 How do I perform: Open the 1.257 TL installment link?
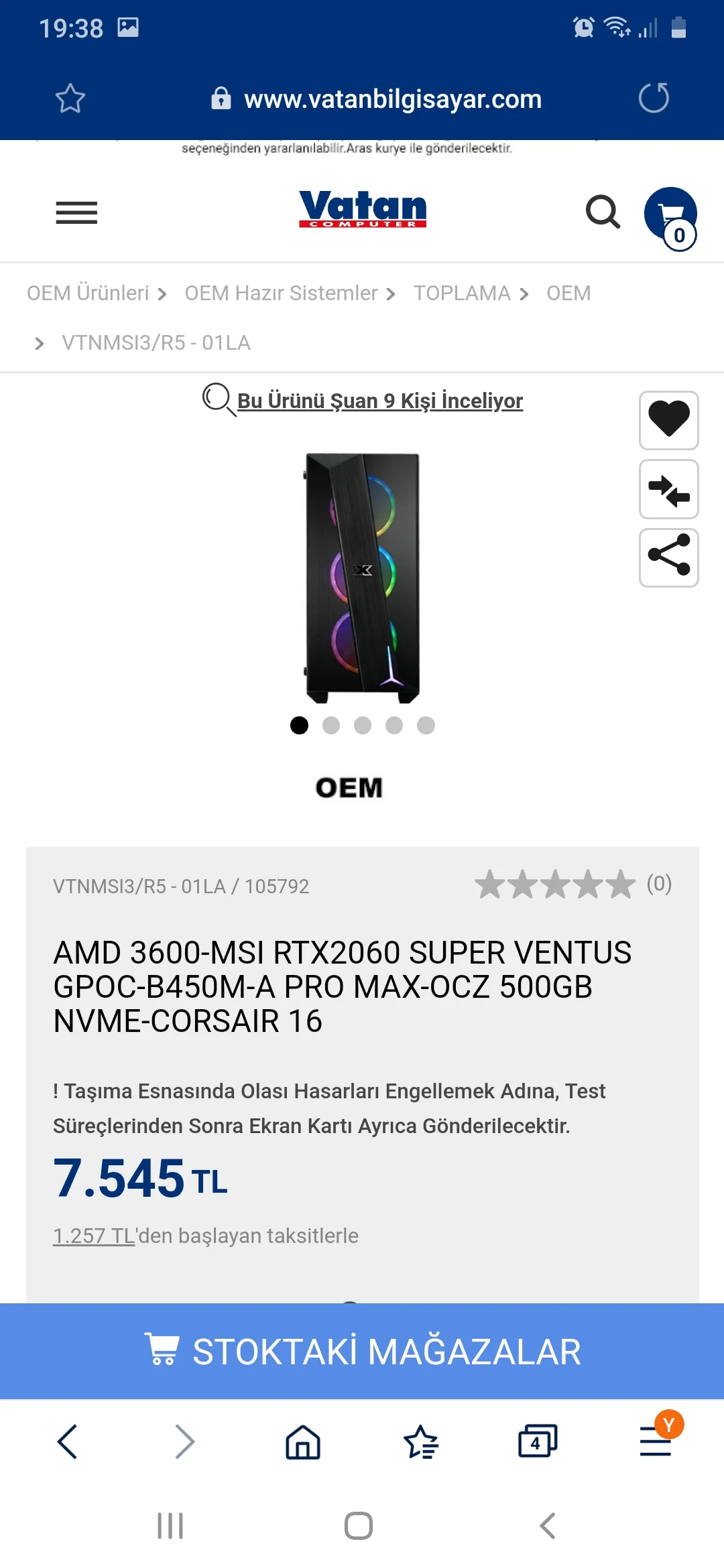93,1235
